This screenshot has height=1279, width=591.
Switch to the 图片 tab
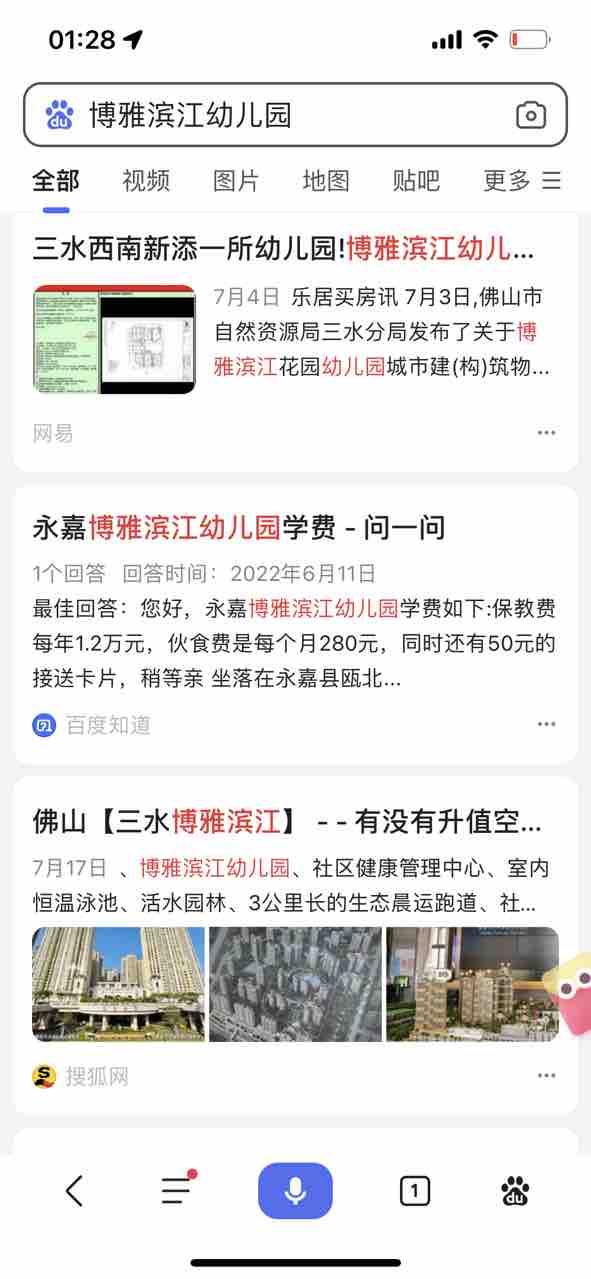(x=236, y=180)
